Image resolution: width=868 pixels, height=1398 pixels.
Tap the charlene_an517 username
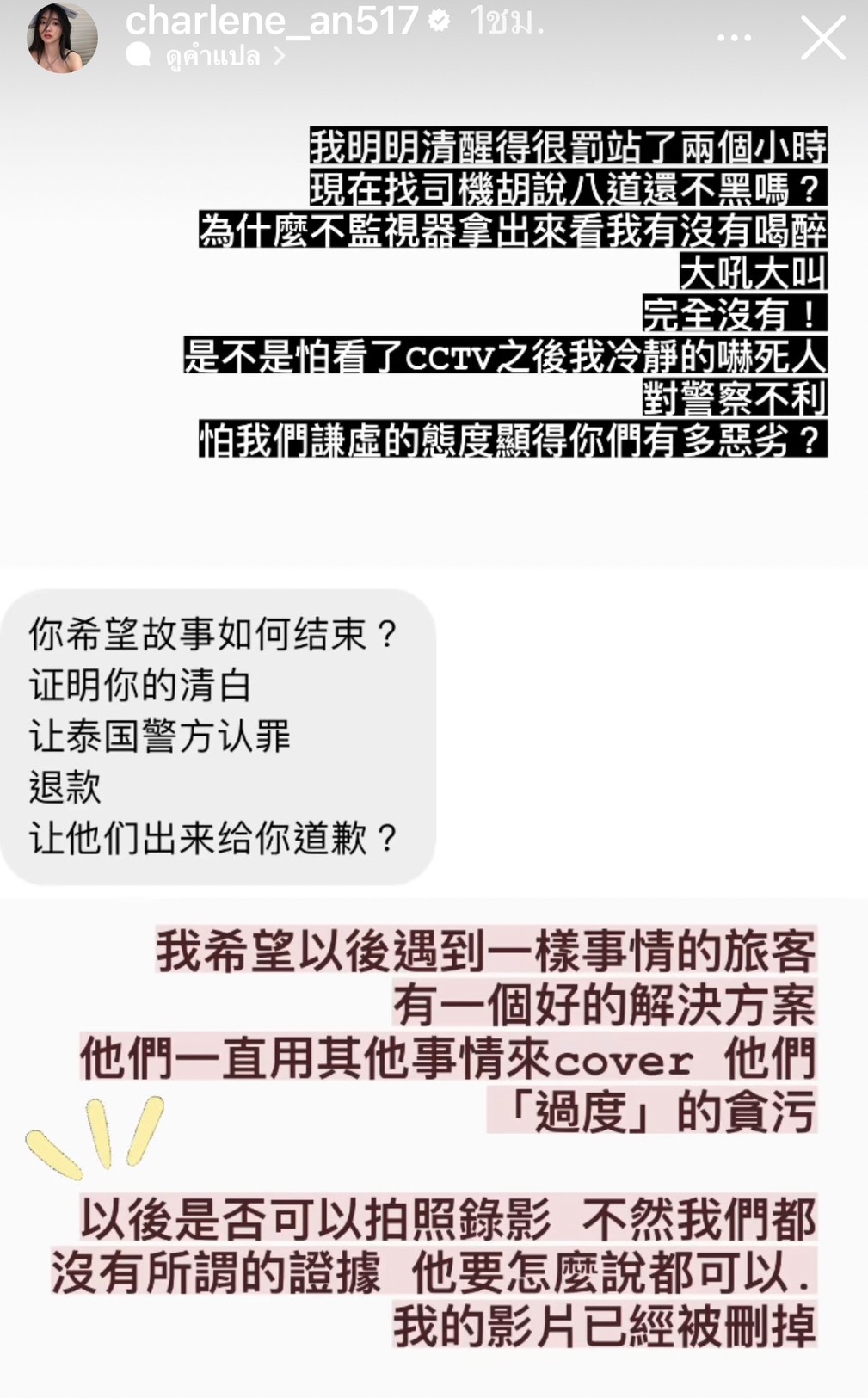(272, 21)
